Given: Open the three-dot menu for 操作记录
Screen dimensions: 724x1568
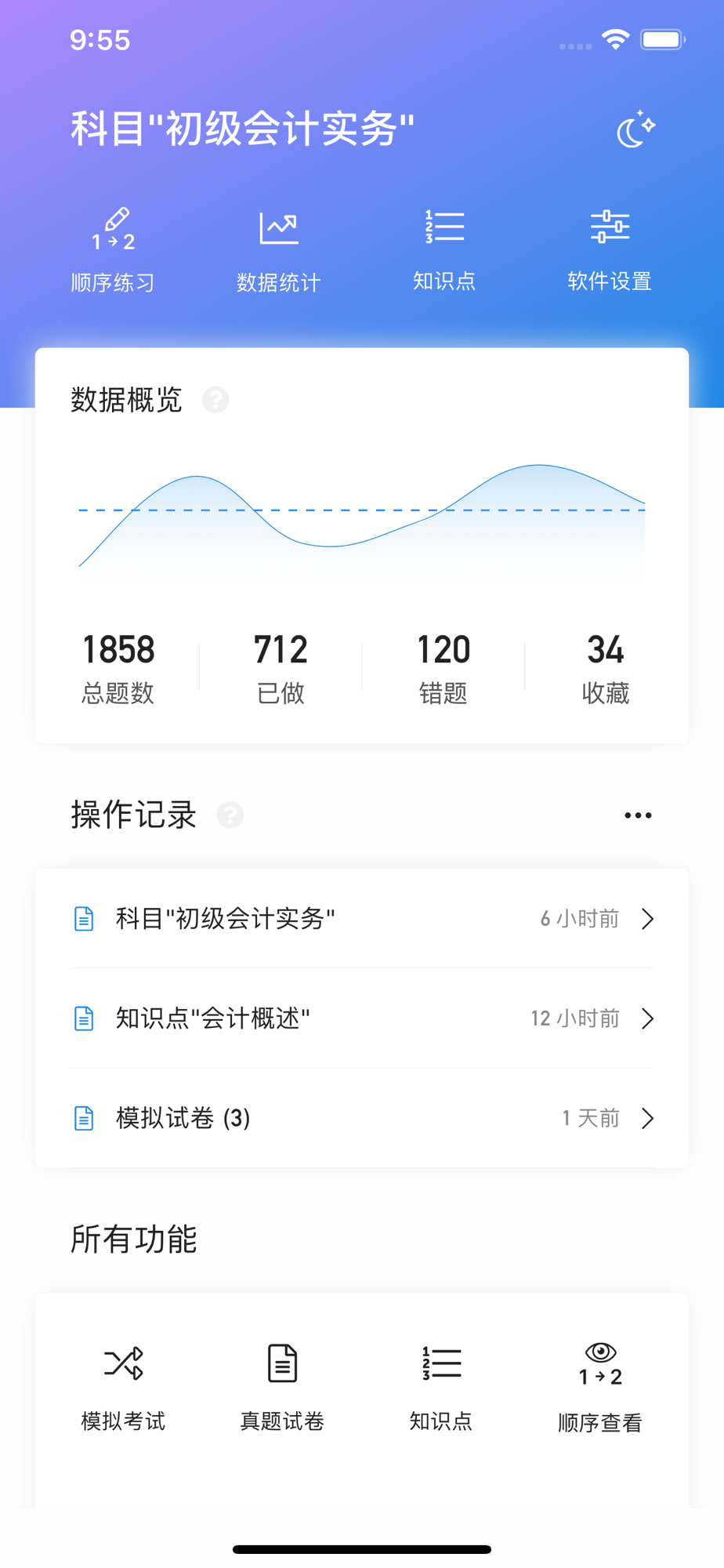Looking at the screenshot, I should tap(638, 815).
